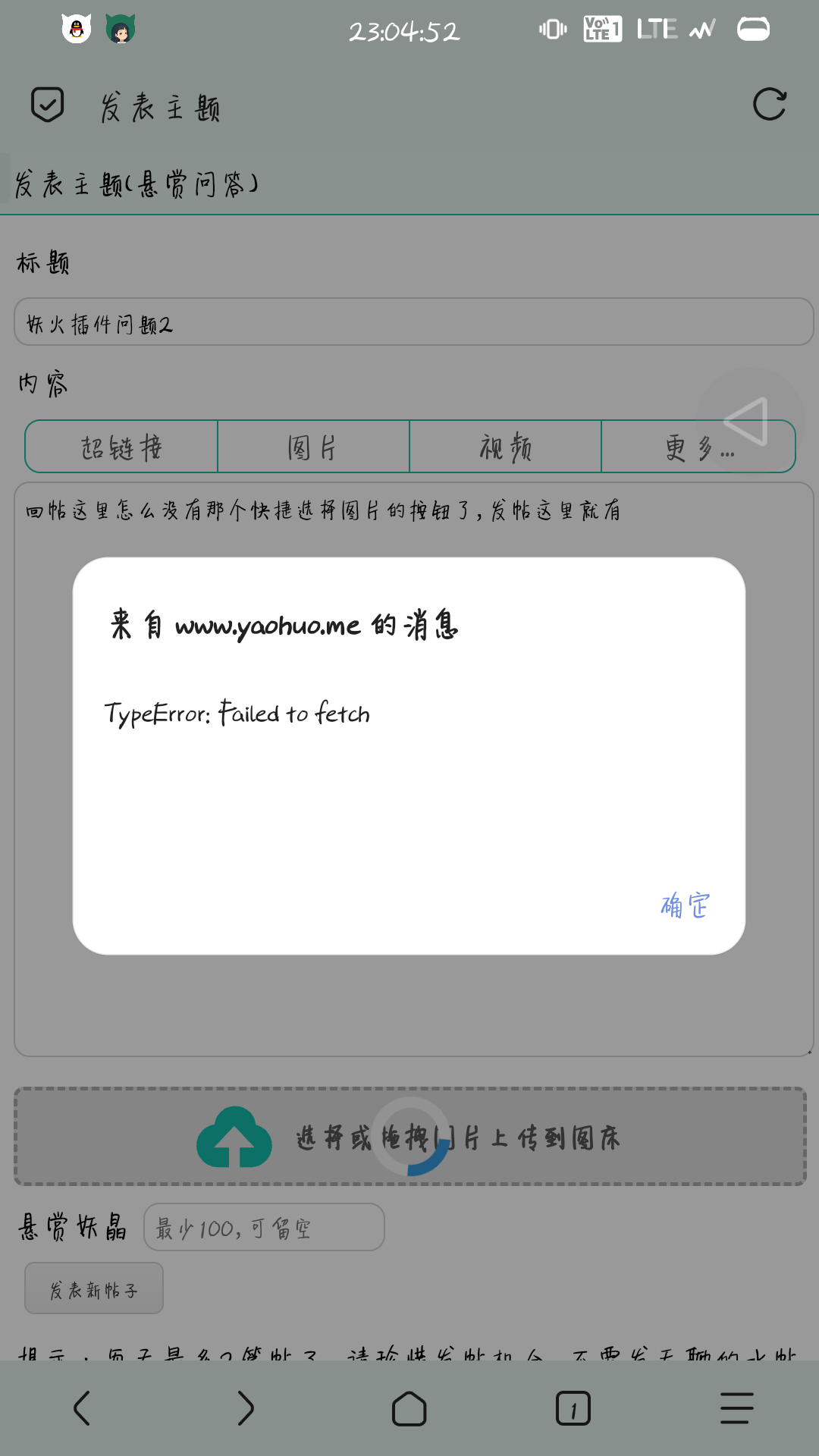Choose the 视频 insert button
This screenshot has height=1456, width=819.
click(505, 447)
